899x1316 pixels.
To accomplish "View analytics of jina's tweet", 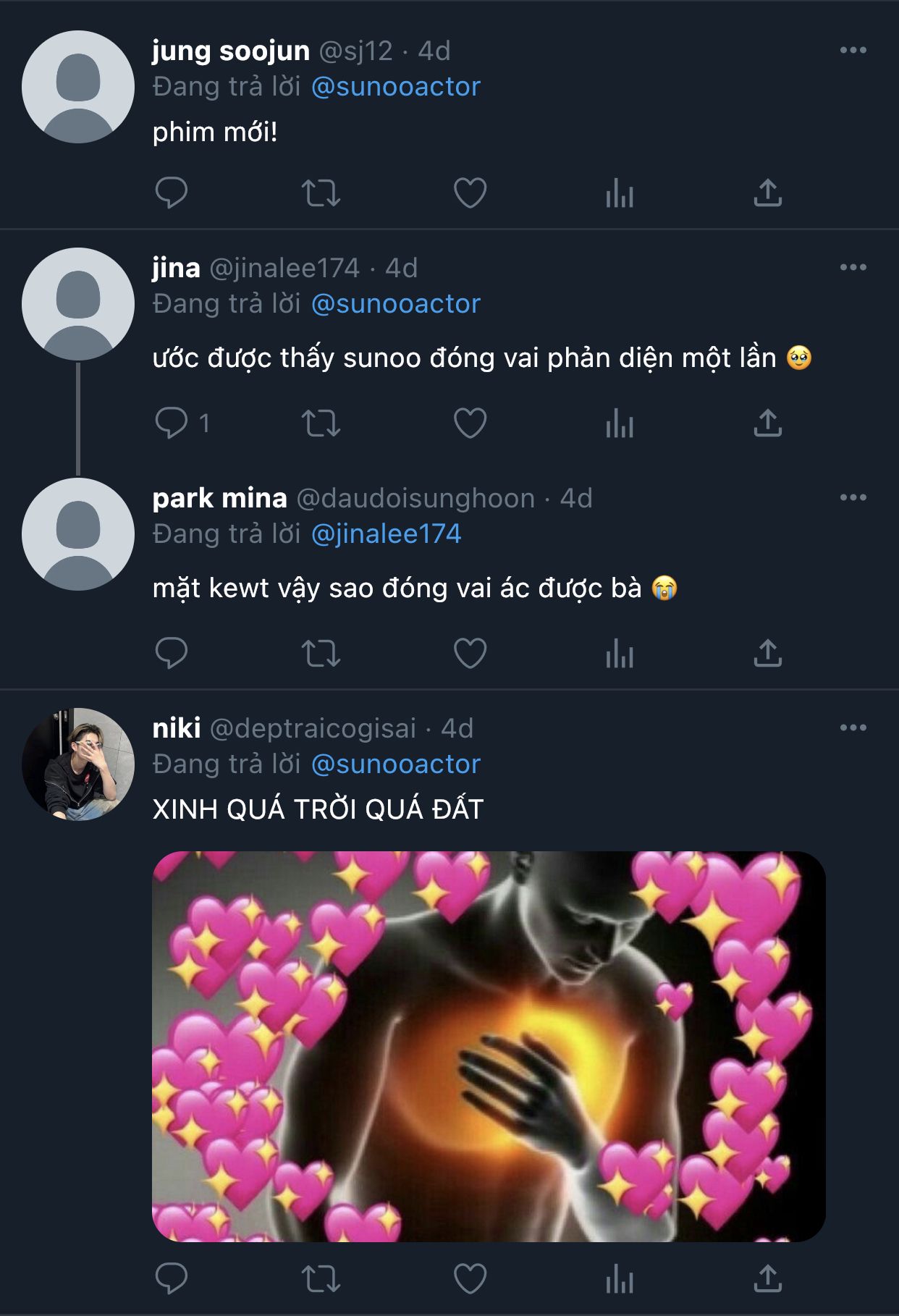I will pos(620,423).
